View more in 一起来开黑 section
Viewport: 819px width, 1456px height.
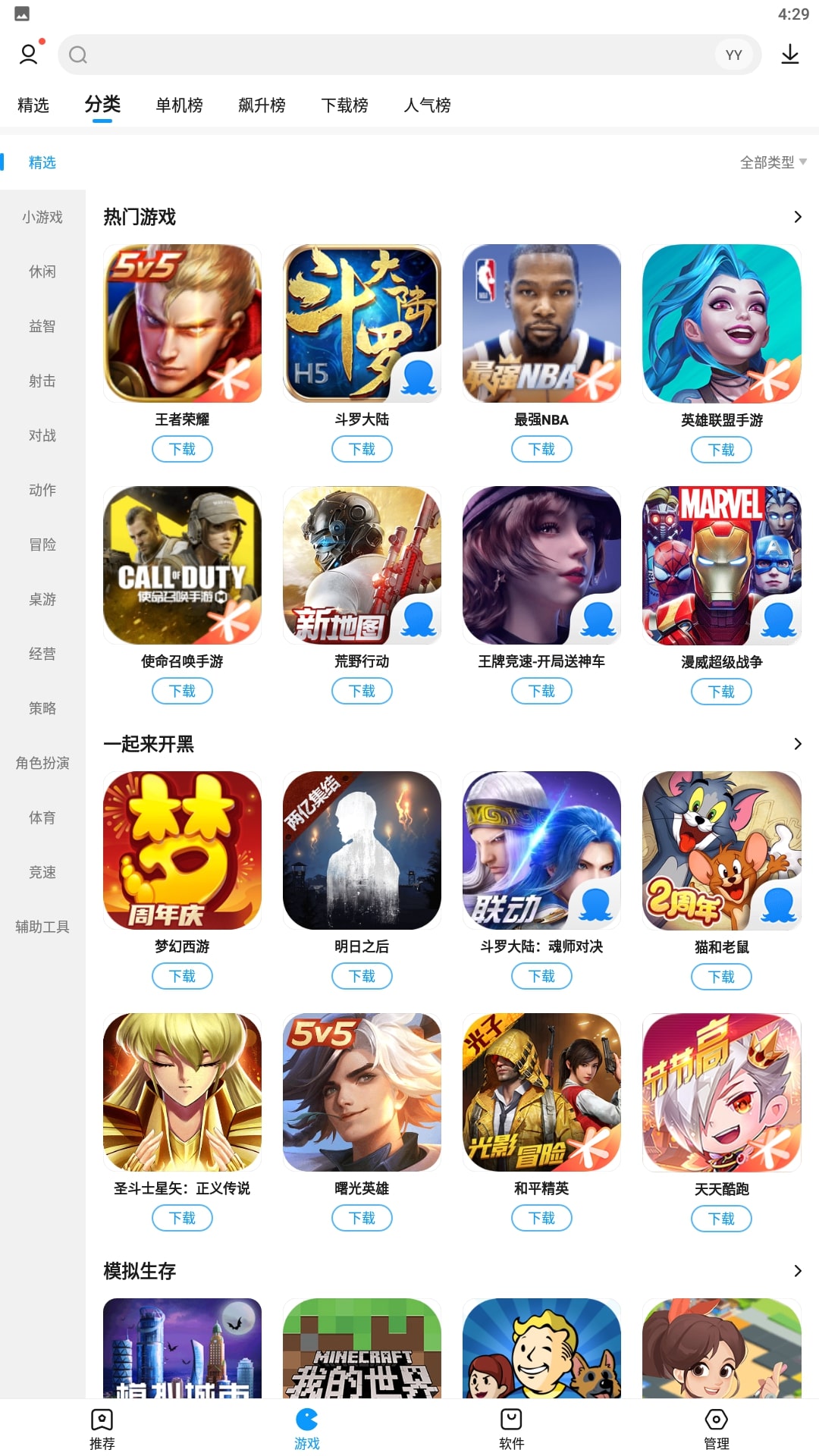click(797, 744)
